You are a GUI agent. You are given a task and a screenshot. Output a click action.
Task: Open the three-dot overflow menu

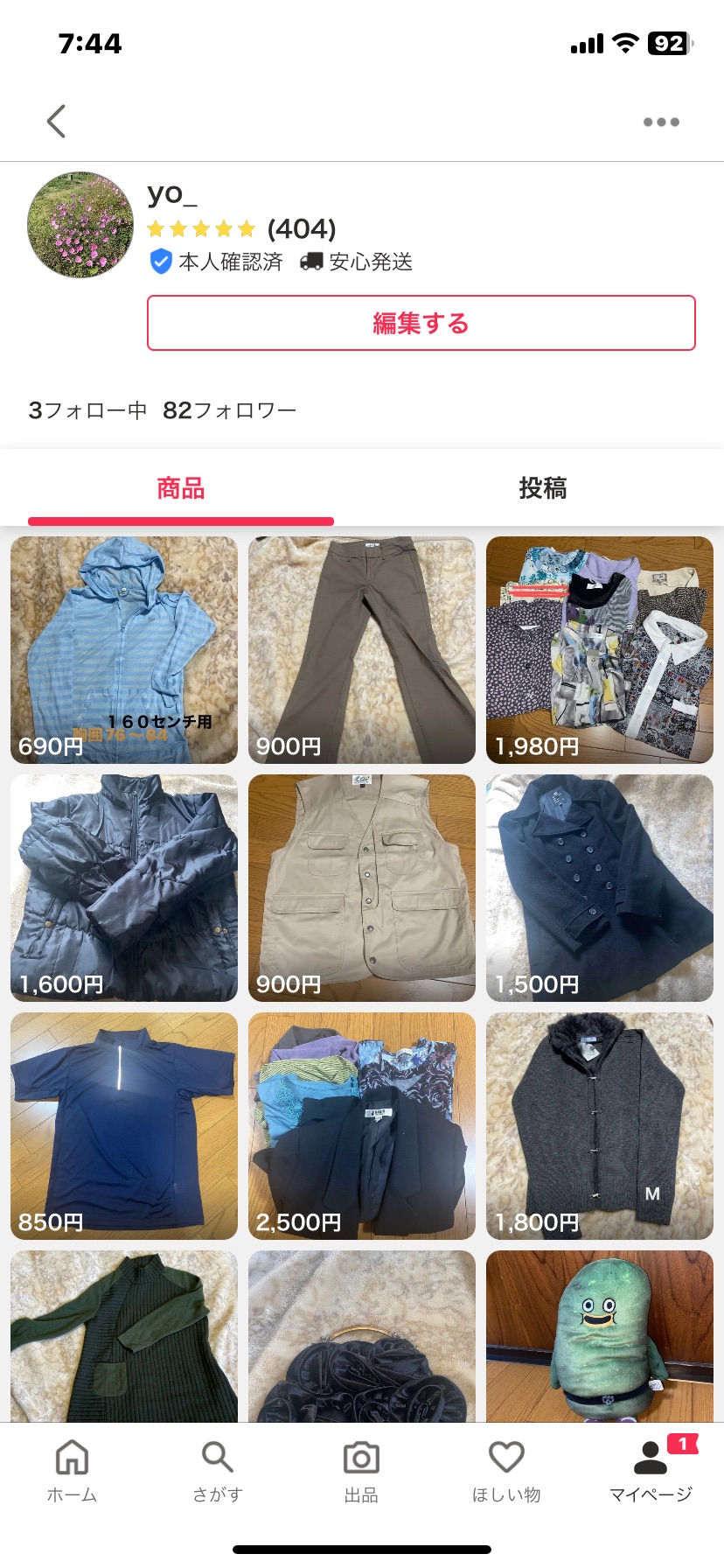661,122
